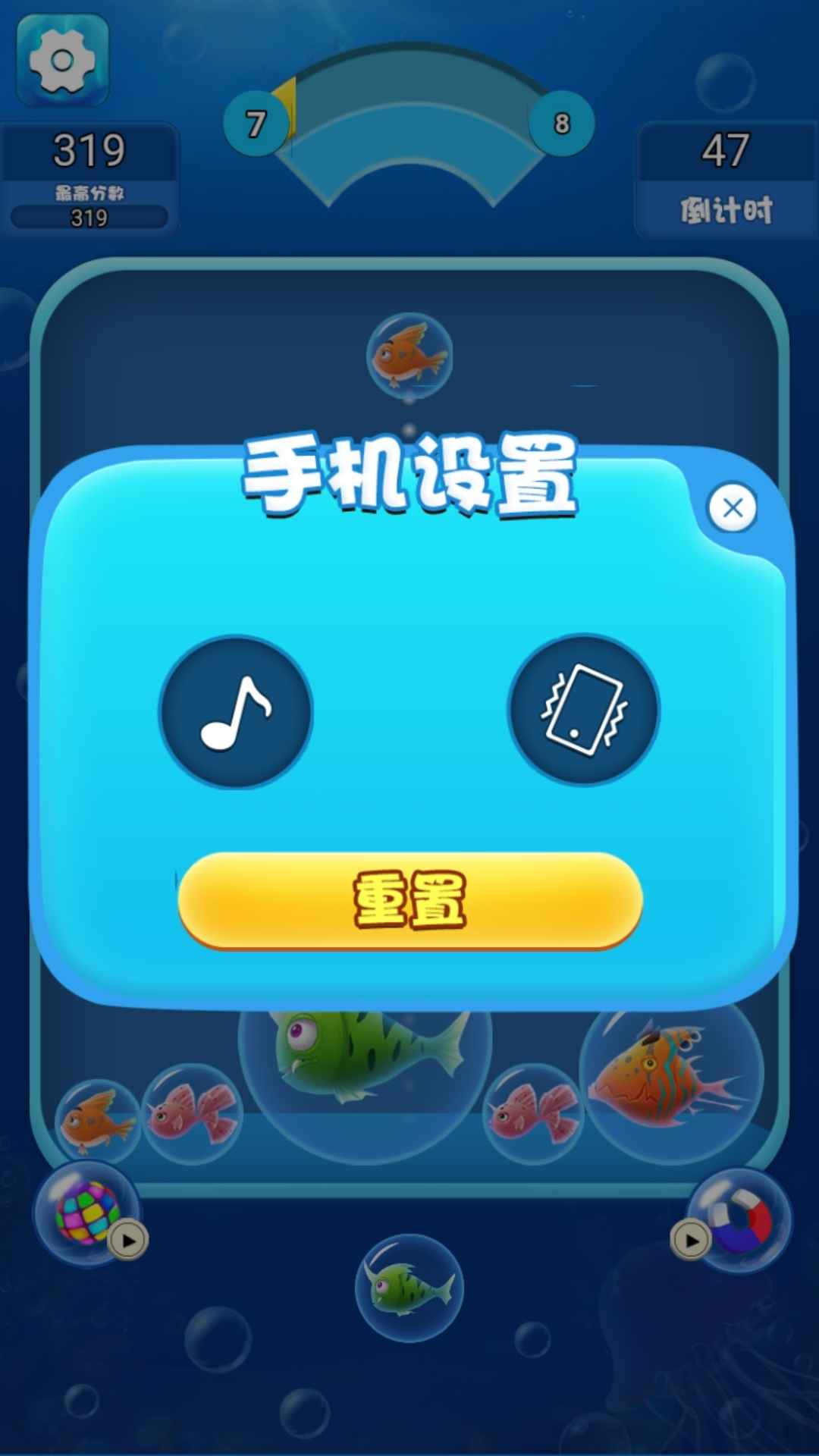Screen dimensions: 819x1456
Task: Tap the 重置 reset button
Action: tap(408, 899)
